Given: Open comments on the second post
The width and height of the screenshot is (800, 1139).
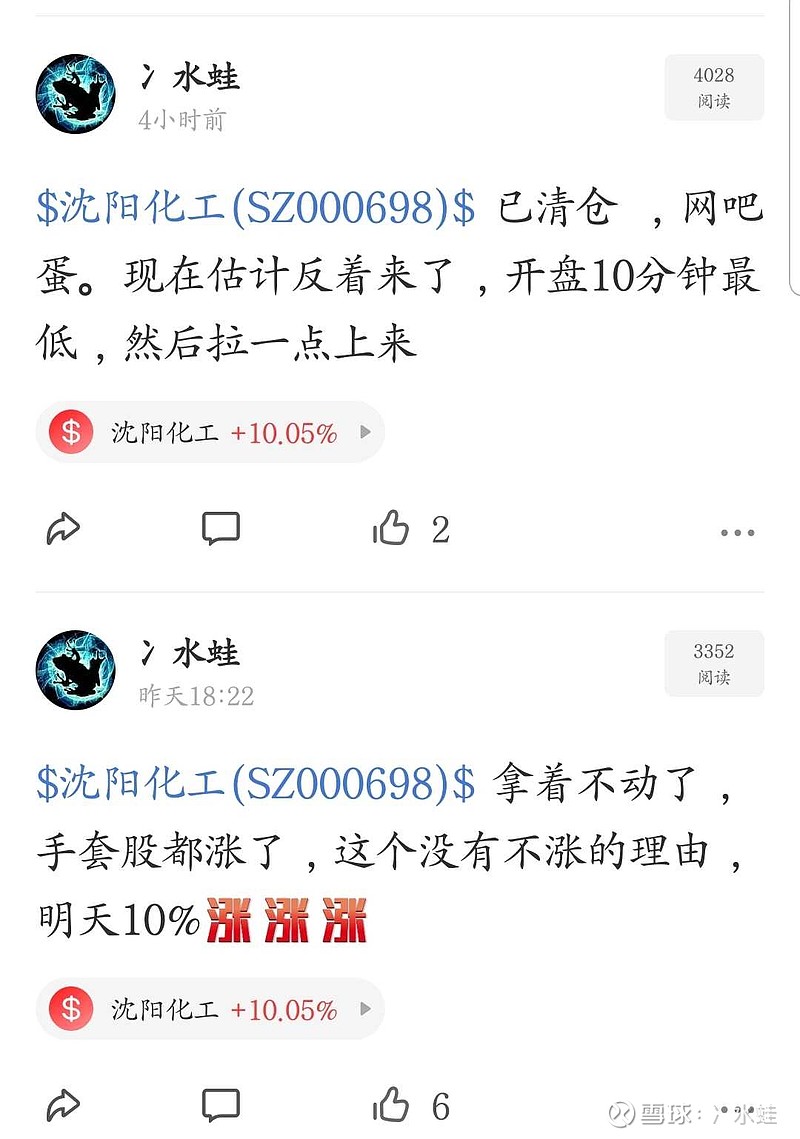Looking at the screenshot, I should pos(220,1104).
